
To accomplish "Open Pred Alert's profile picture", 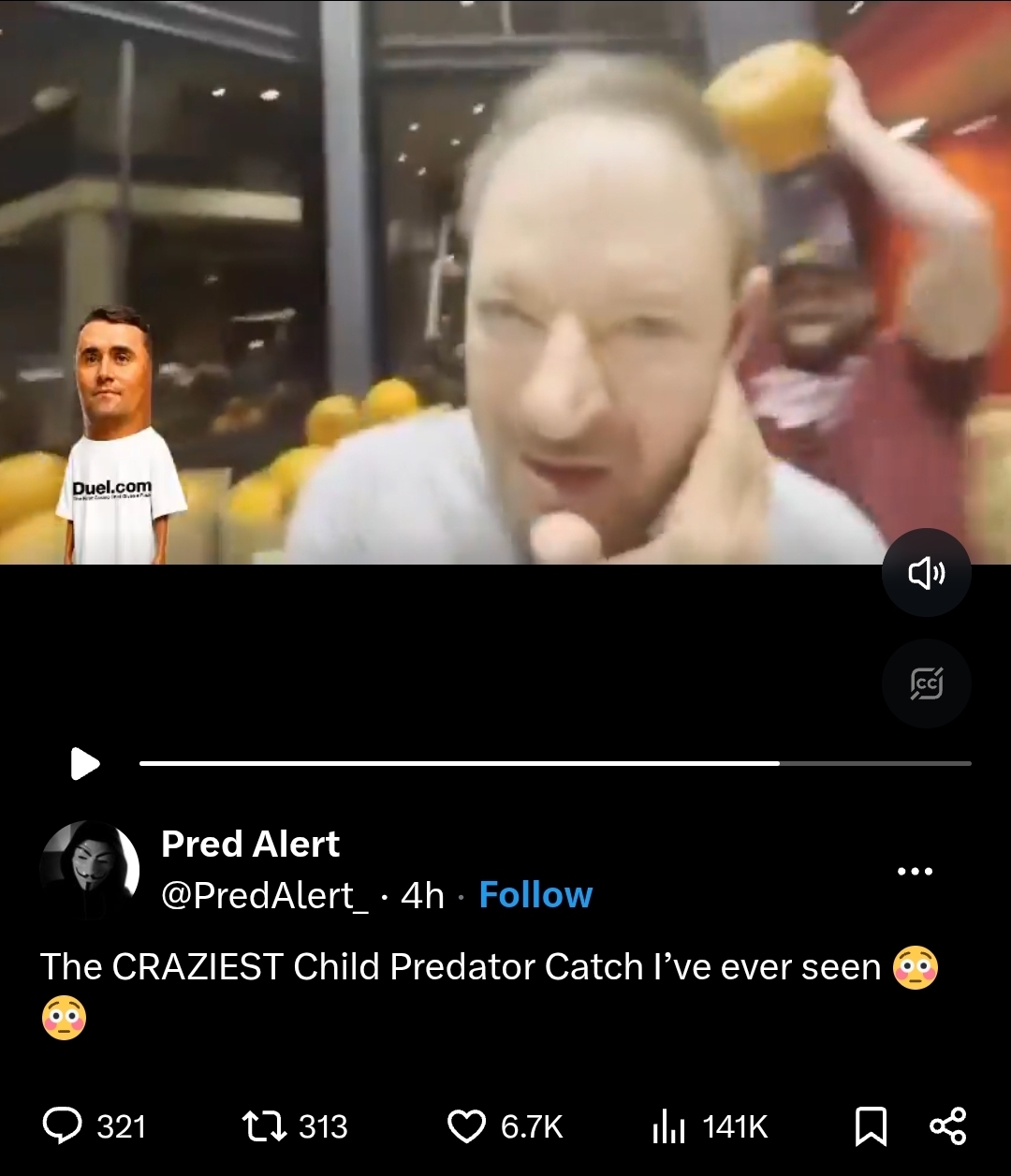I will [x=90, y=870].
